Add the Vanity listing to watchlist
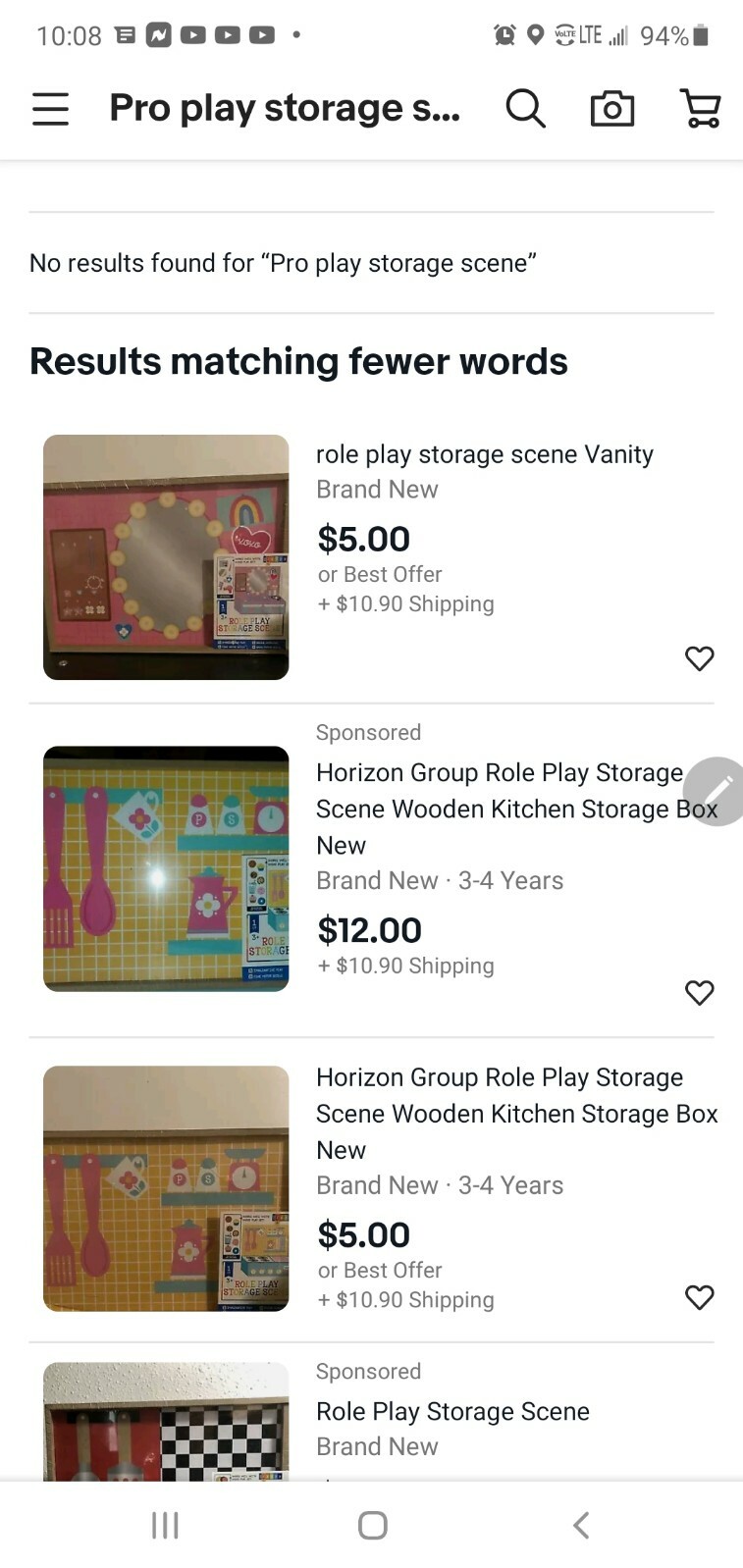The height and width of the screenshot is (1568, 743). click(x=699, y=657)
